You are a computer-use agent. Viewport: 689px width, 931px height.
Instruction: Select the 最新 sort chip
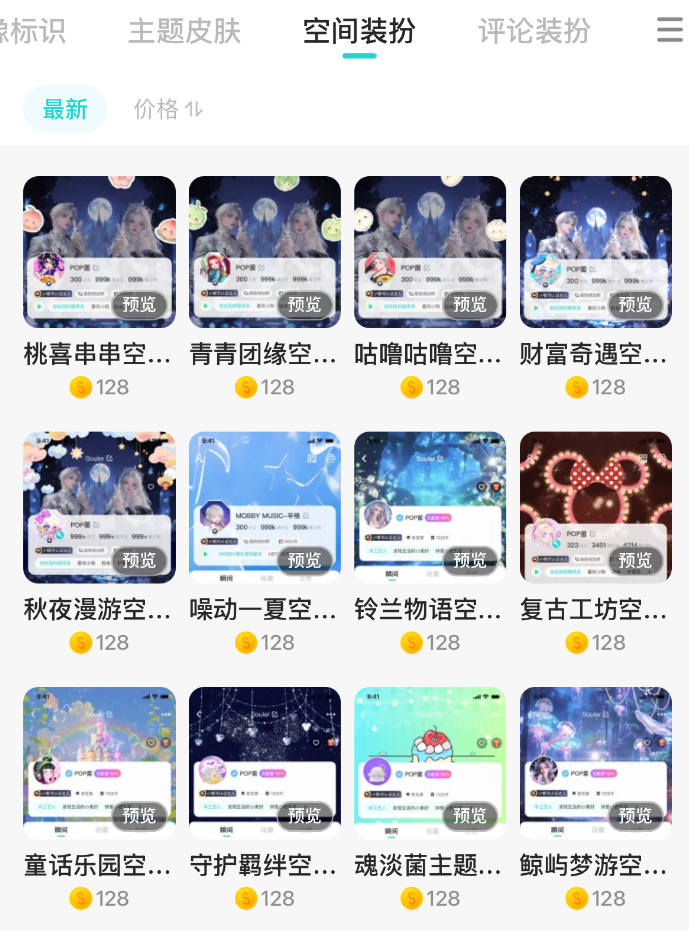pos(65,109)
